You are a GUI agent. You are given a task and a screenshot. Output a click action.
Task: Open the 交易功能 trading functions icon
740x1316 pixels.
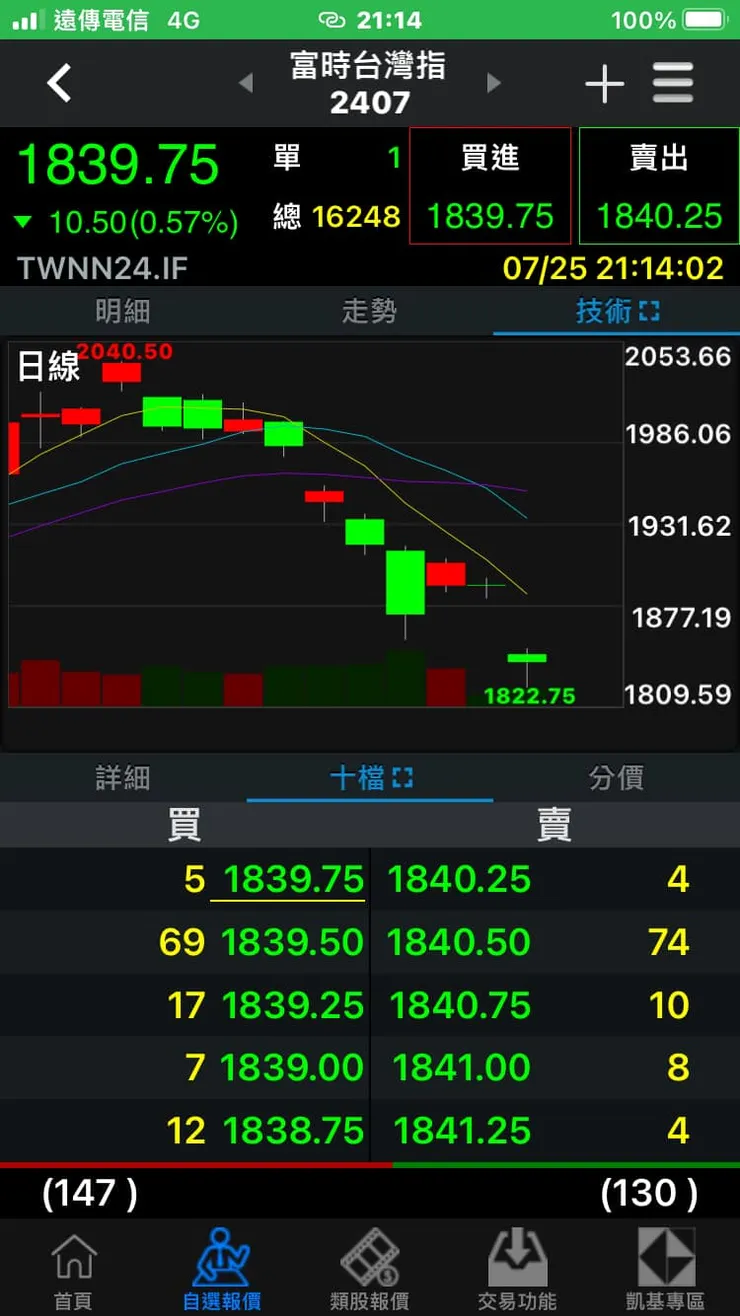click(x=518, y=1267)
